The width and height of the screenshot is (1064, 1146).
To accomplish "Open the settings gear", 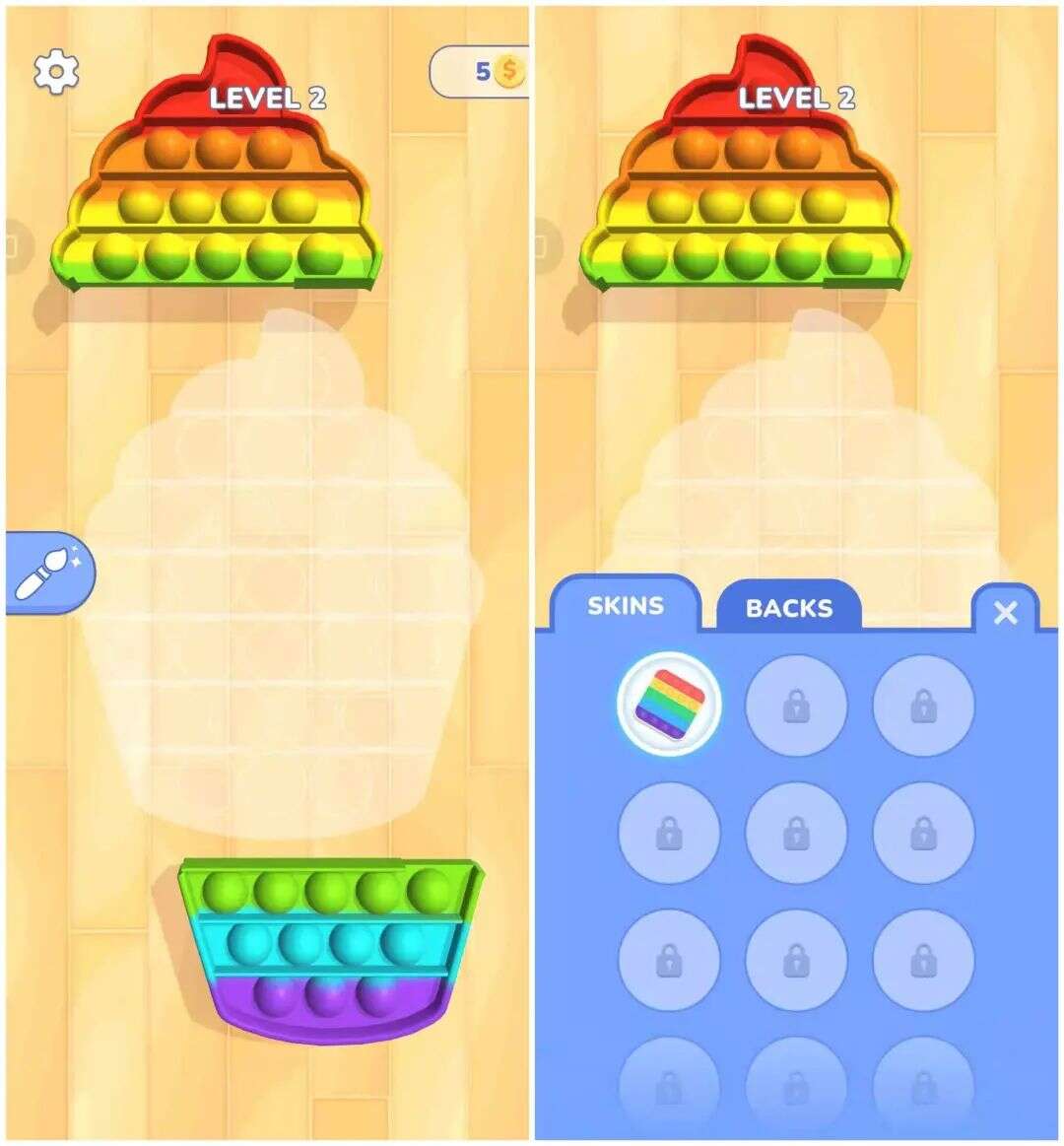I will [x=56, y=72].
